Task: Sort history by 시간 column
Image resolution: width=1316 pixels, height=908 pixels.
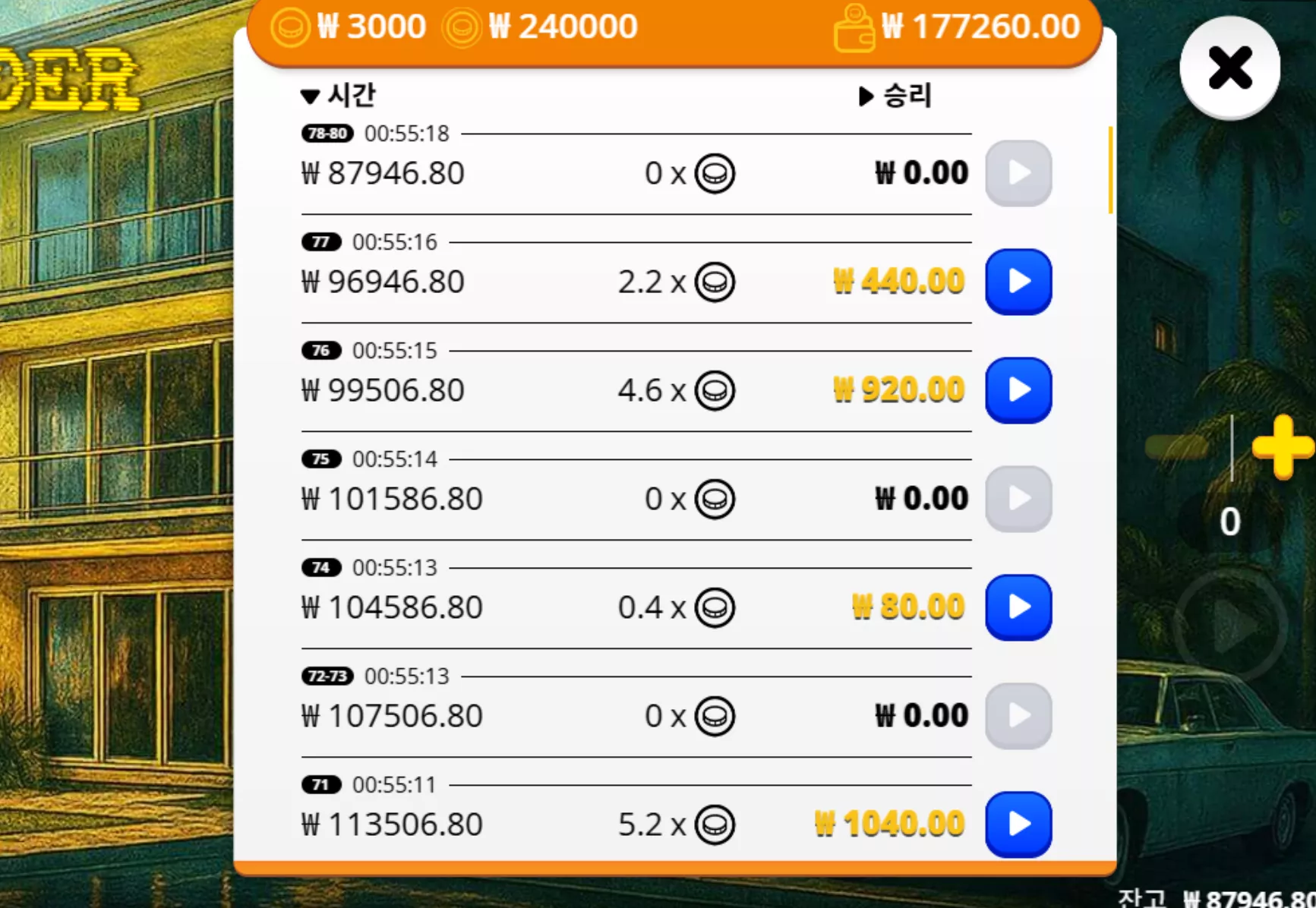Action: pyautogui.click(x=338, y=96)
